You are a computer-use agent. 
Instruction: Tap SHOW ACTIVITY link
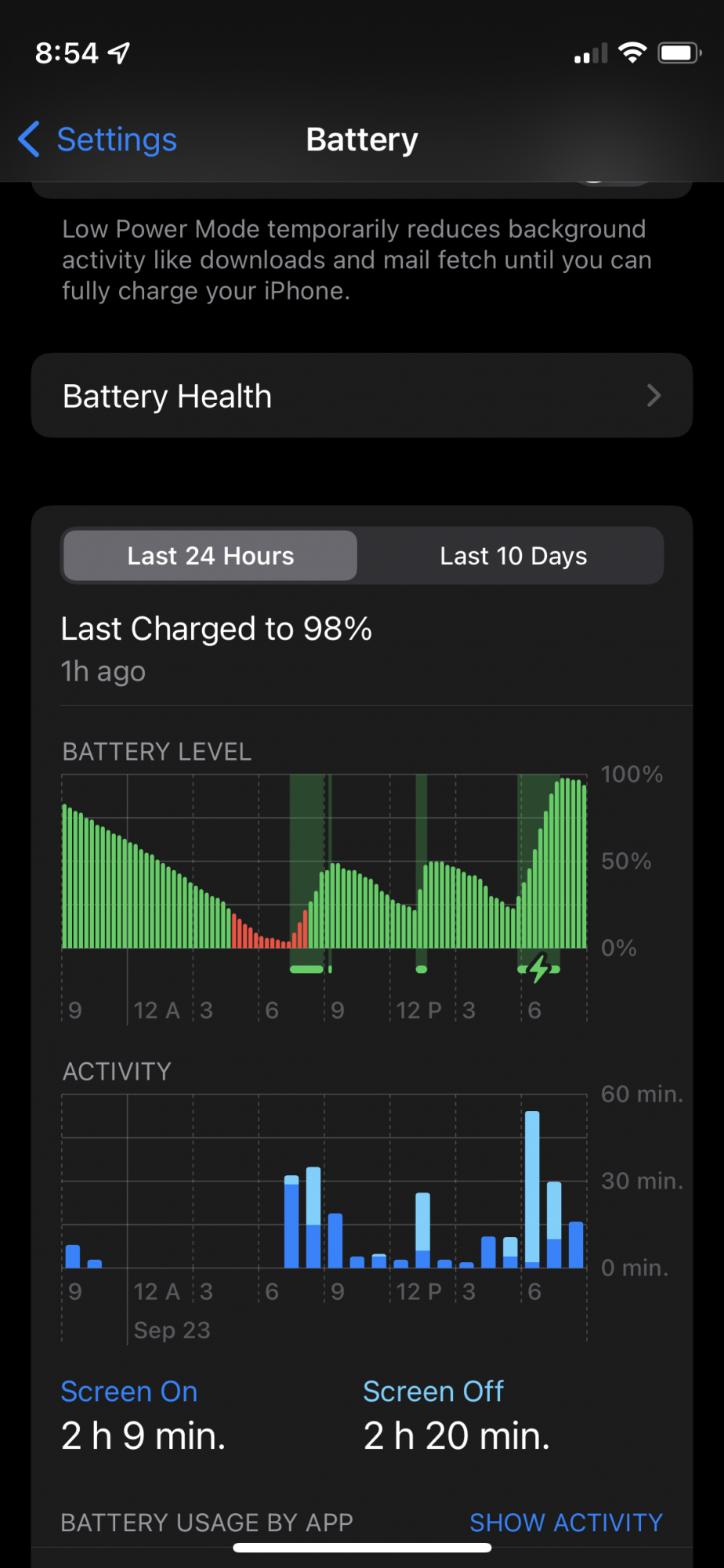pyautogui.click(x=566, y=1523)
